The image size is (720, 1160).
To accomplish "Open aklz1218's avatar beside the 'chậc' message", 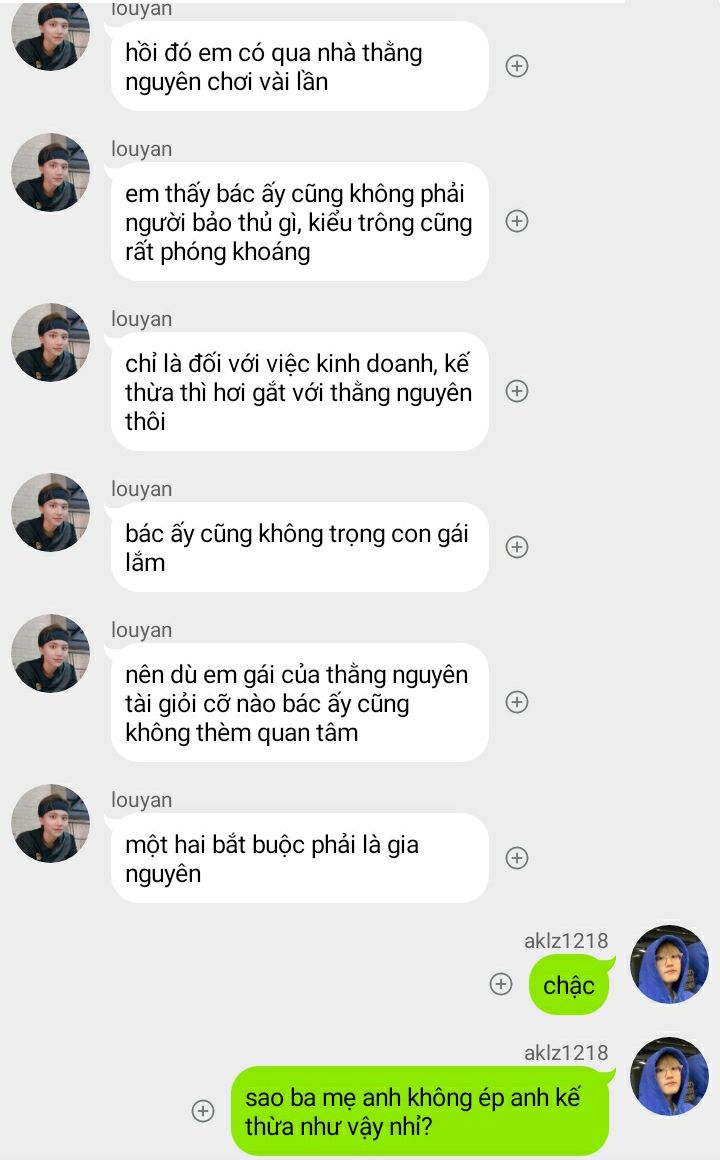I will click(669, 964).
